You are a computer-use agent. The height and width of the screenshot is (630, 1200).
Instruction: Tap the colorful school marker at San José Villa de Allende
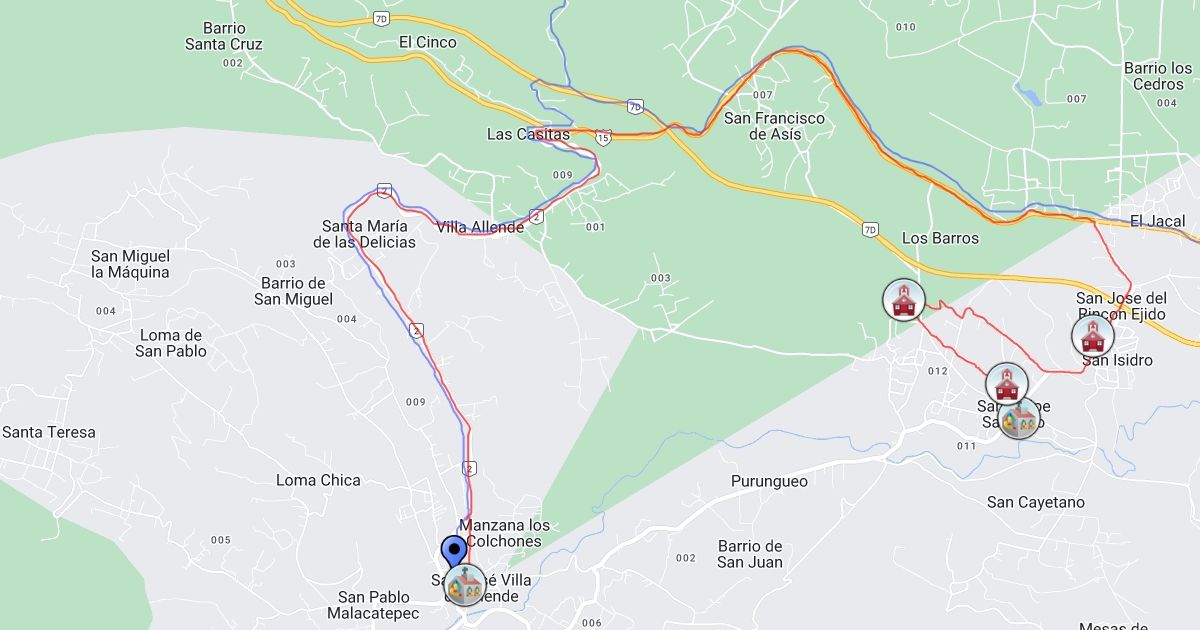tap(465, 585)
